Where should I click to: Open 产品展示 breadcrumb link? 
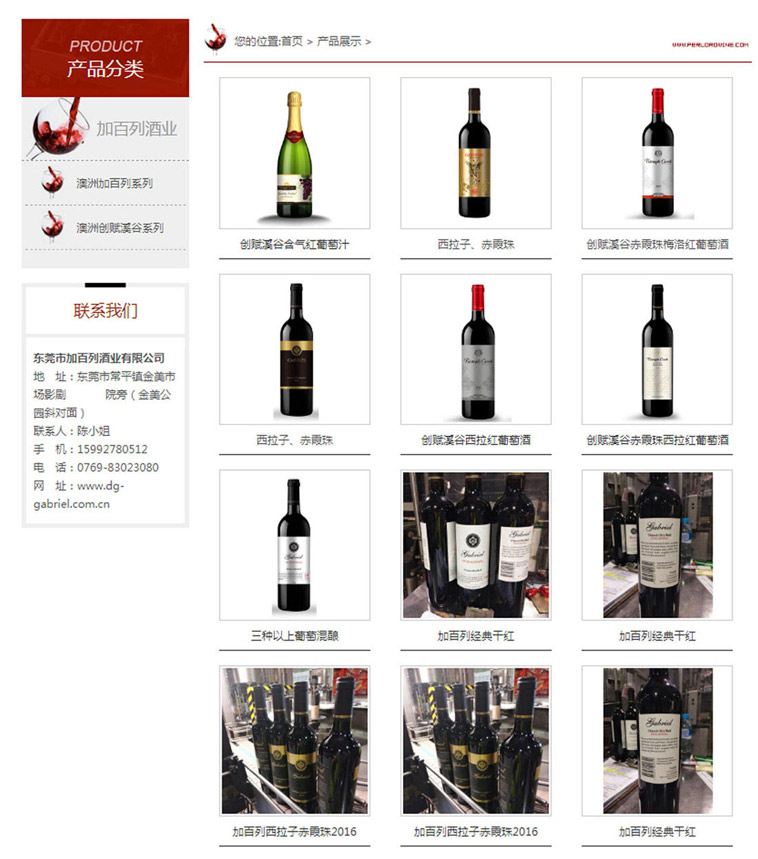pyautogui.click(x=339, y=41)
